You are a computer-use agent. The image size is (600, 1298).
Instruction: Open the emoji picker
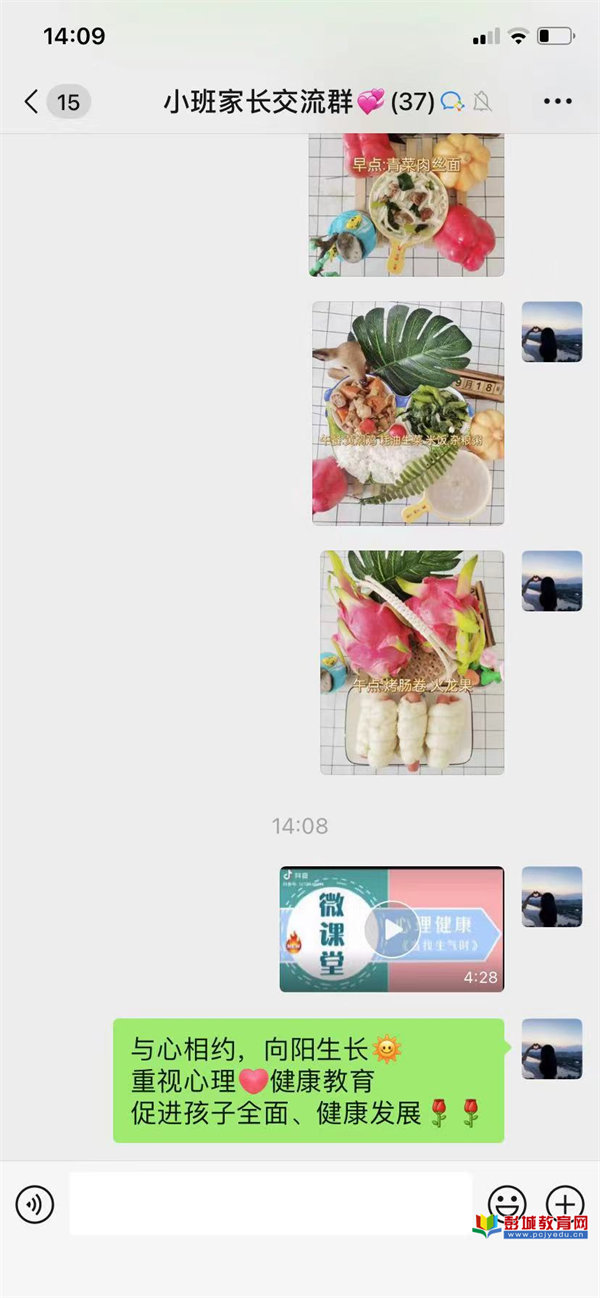(x=507, y=1203)
